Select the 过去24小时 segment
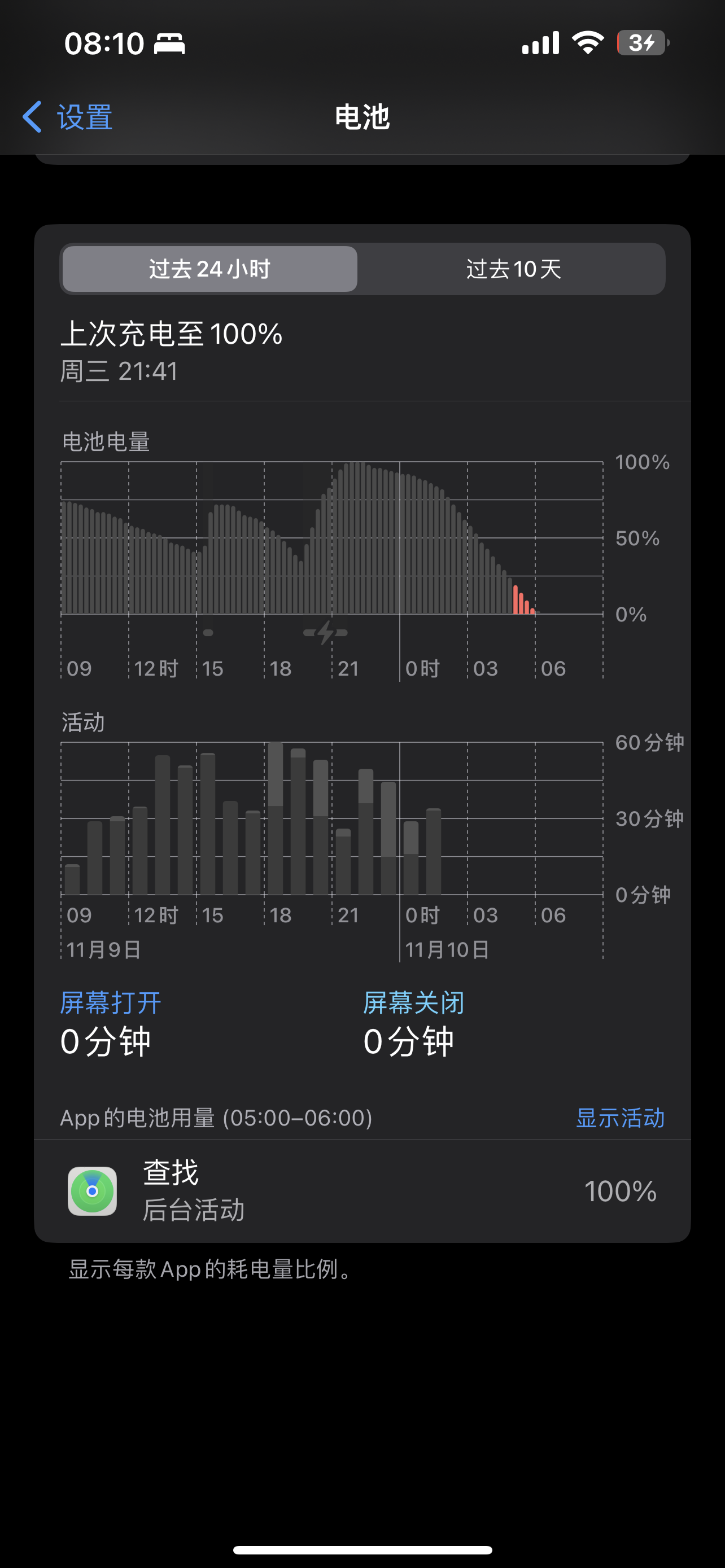 [x=210, y=269]
